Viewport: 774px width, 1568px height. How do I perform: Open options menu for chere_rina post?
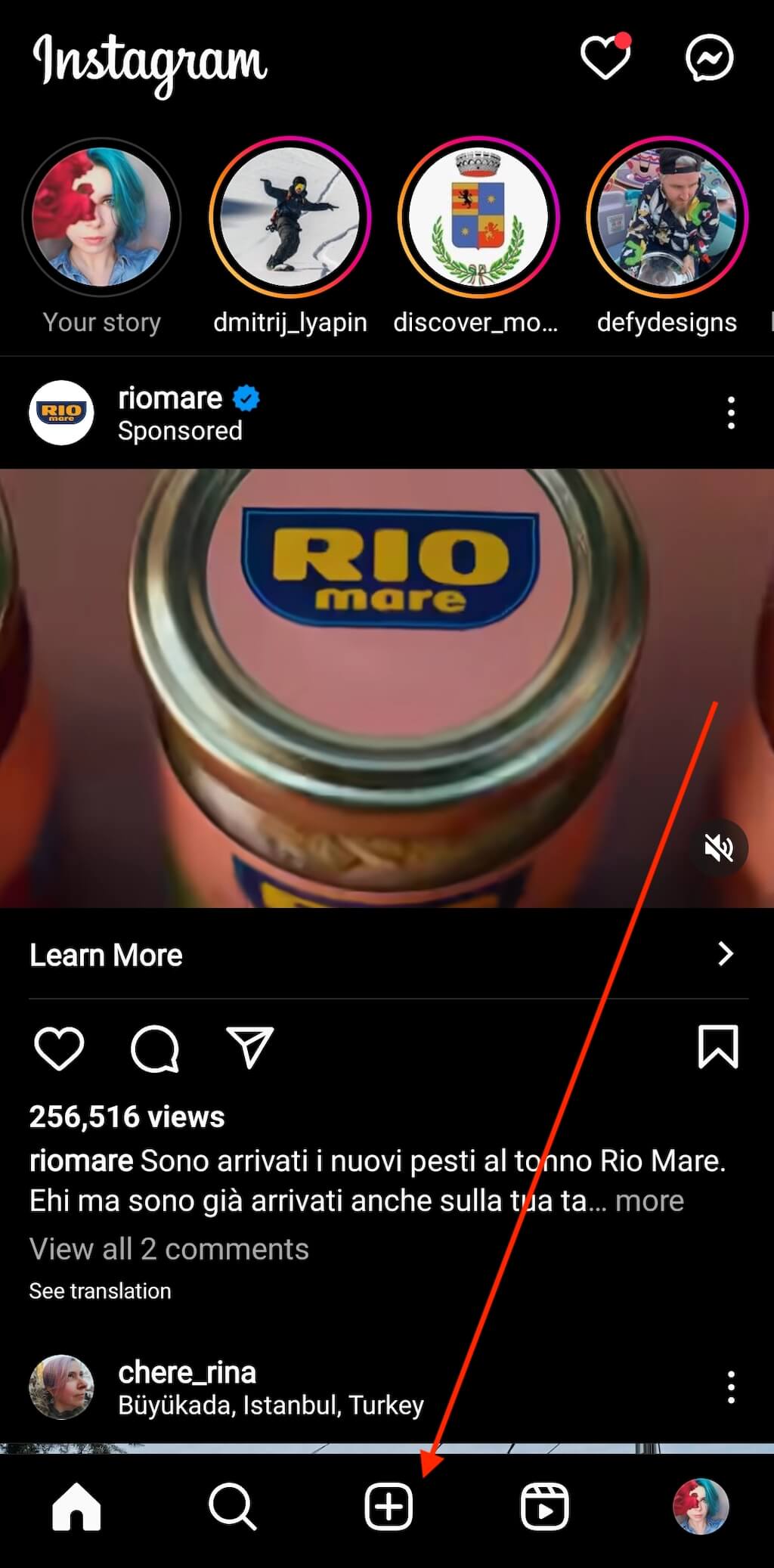click(x=730, y=1387)
